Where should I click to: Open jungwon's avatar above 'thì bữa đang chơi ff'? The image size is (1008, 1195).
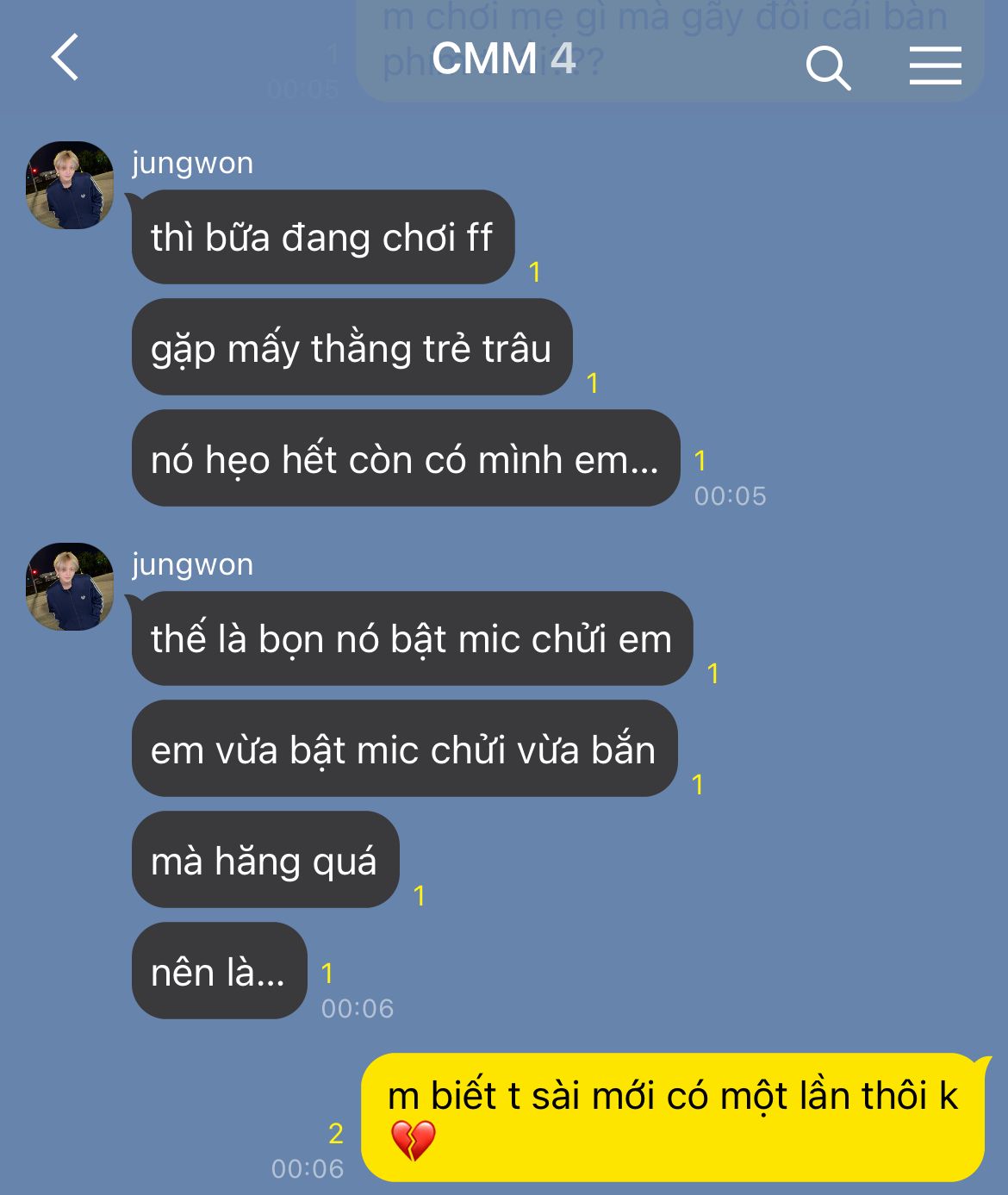70,185
